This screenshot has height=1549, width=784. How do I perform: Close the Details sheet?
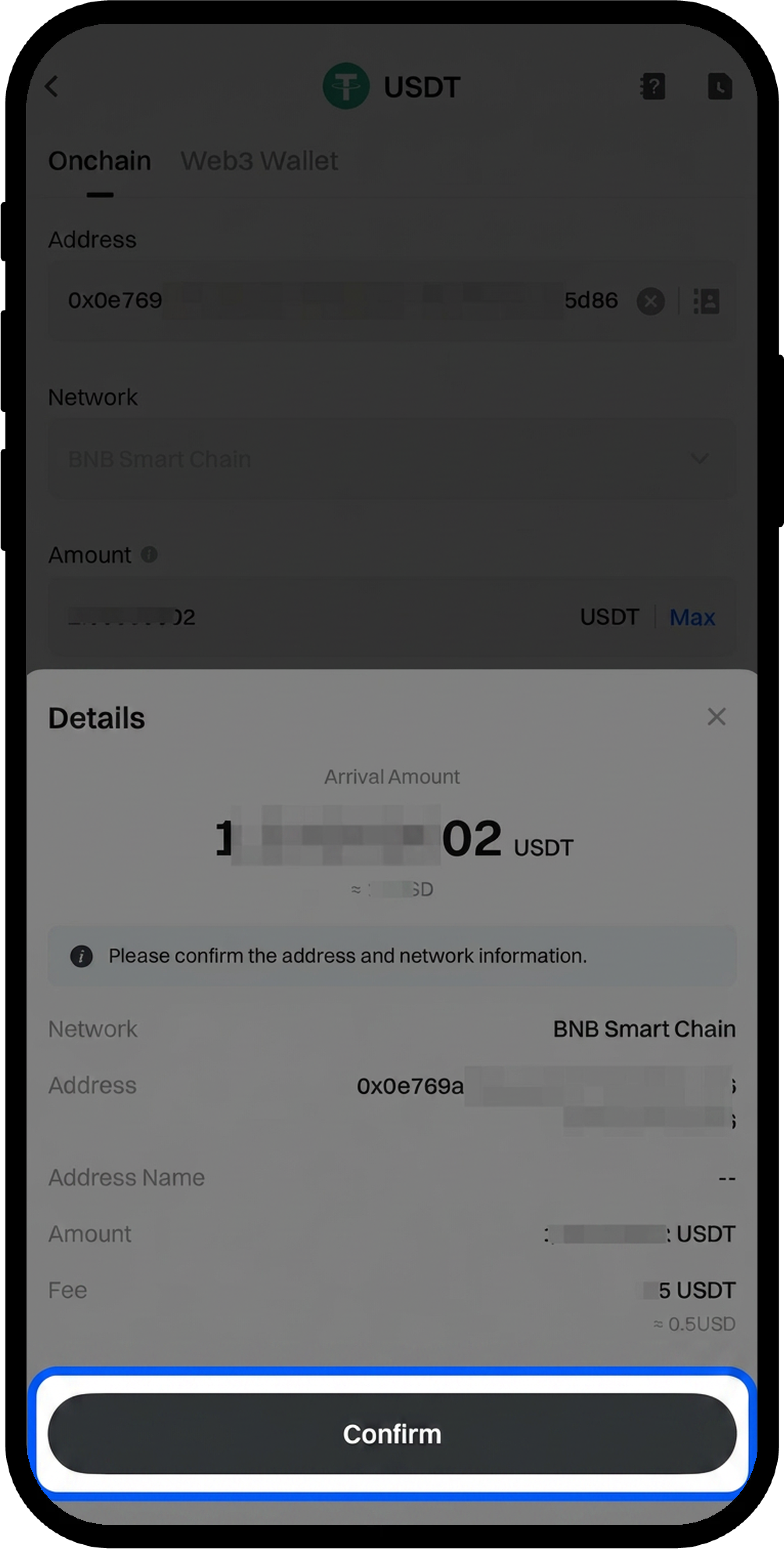tap(716, 716)
